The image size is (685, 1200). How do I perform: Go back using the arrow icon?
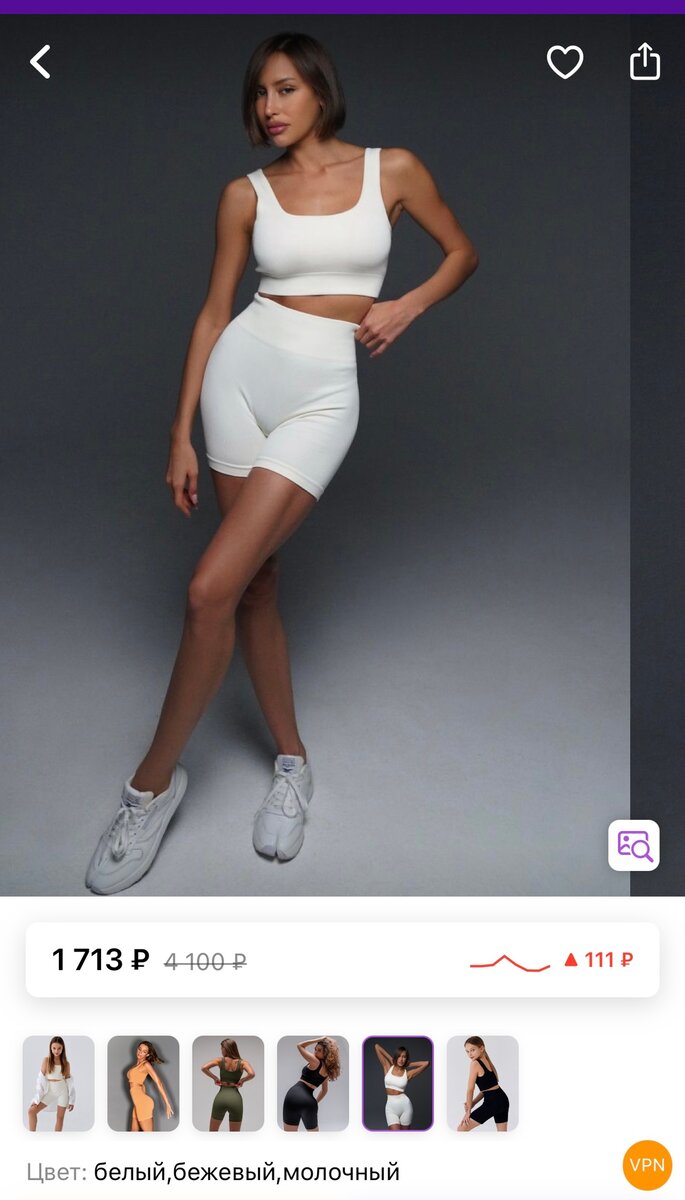tap(40, 62)
